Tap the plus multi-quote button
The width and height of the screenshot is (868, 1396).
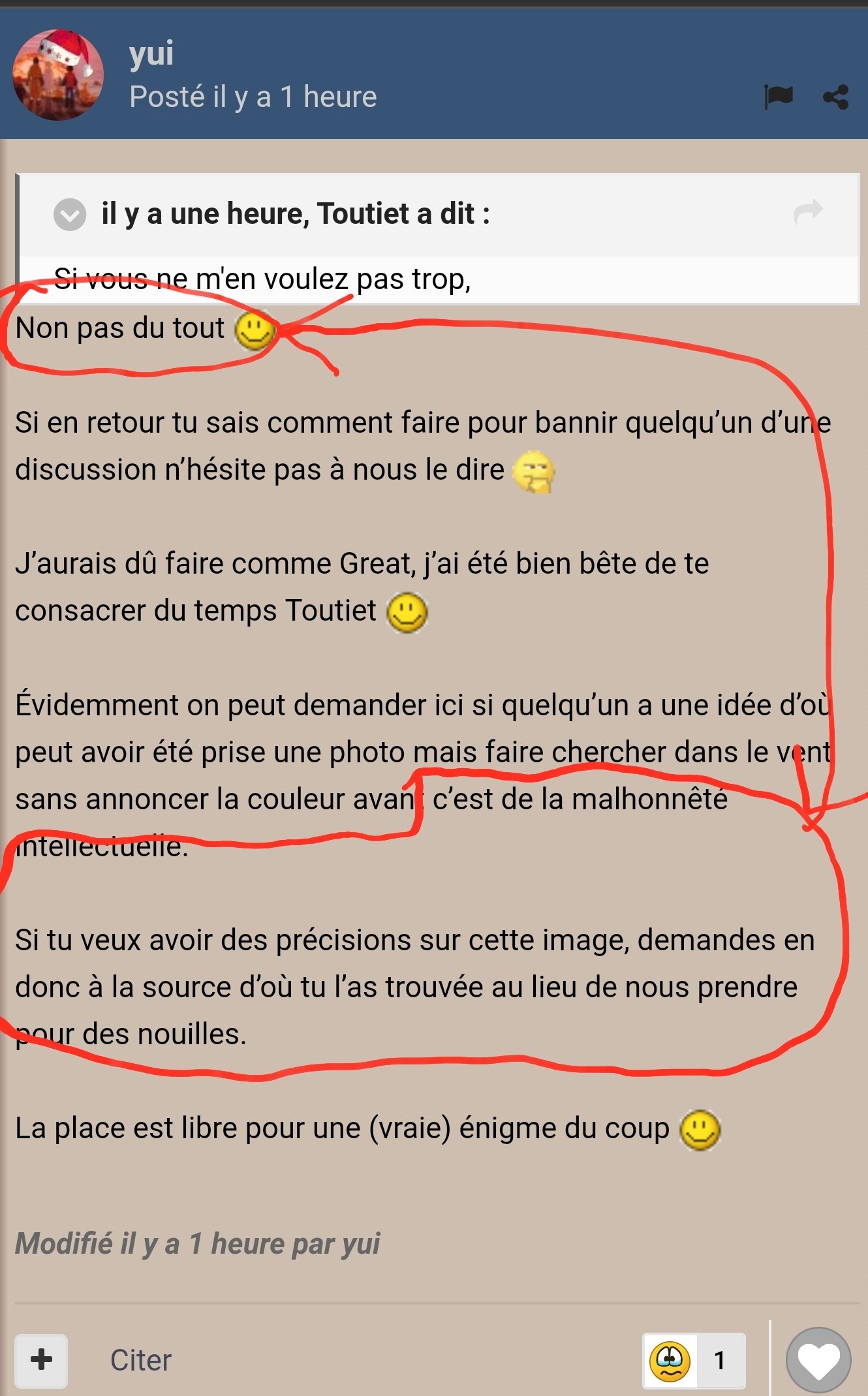(41, 1359)
